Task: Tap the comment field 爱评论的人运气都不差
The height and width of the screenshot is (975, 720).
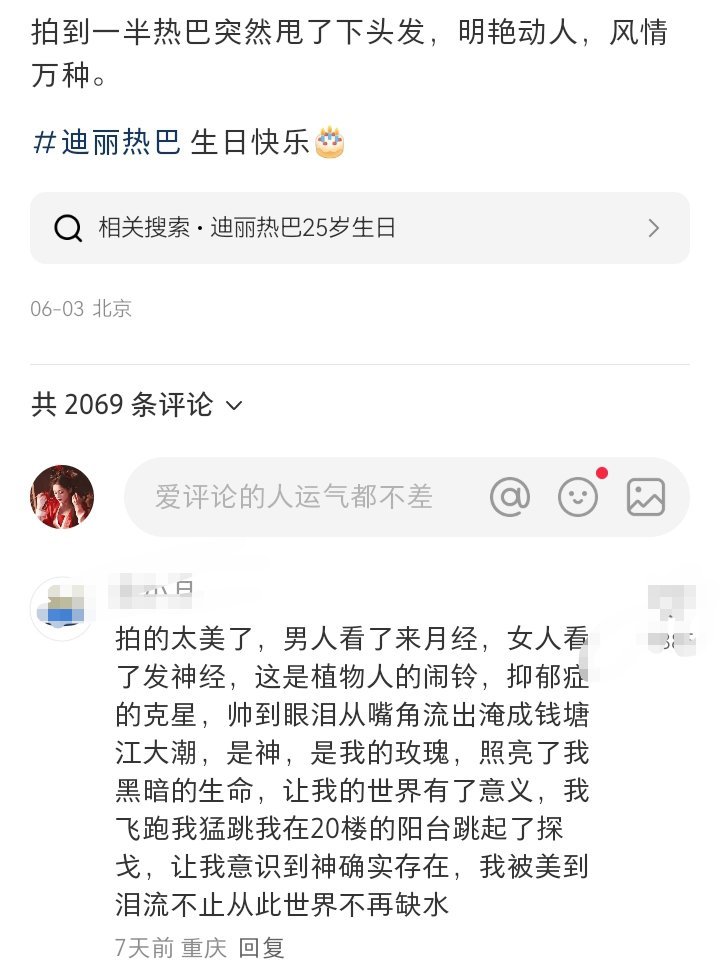Action: click(x=294, y=497)
